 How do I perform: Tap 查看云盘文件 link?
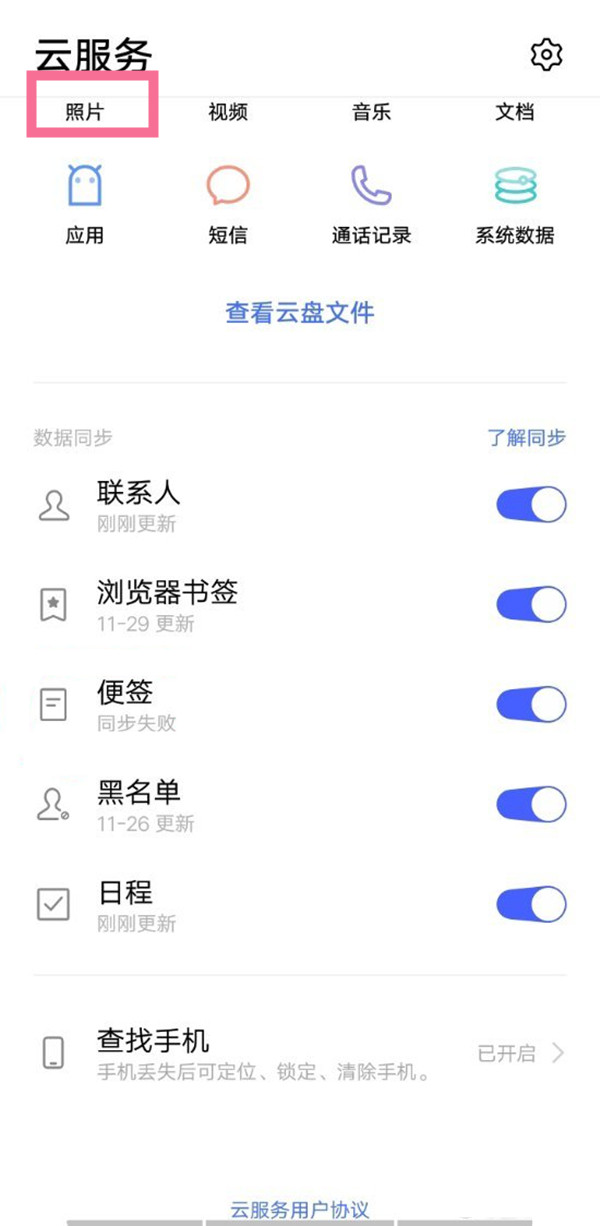(300, 313)
